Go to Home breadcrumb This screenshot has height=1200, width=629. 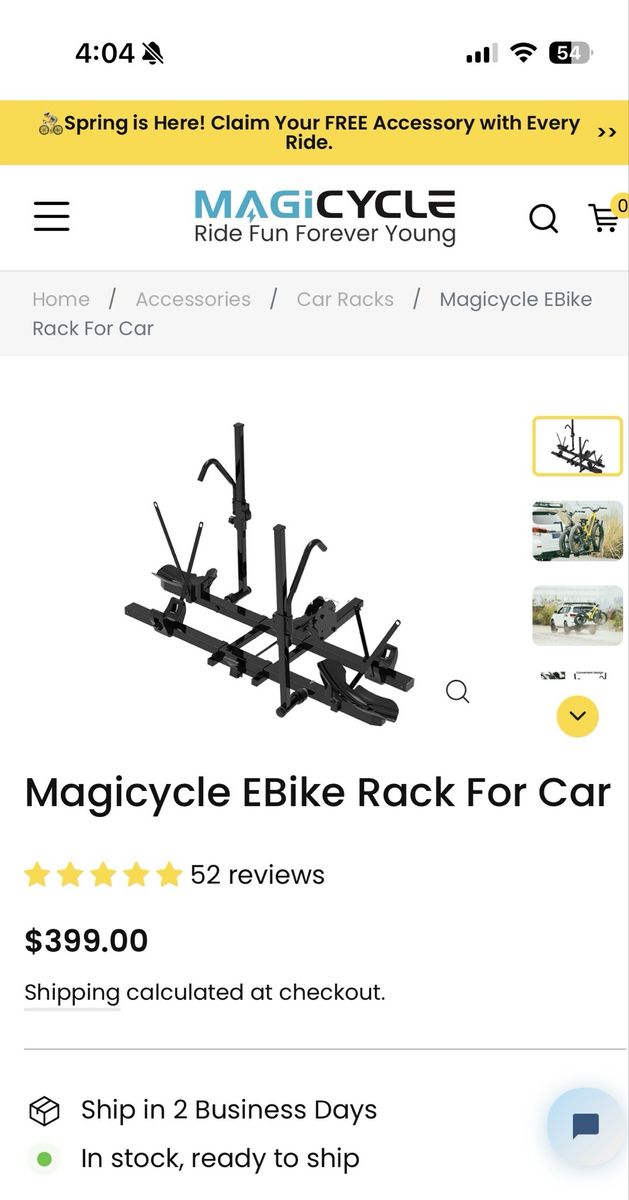click(x=61, y=299)
